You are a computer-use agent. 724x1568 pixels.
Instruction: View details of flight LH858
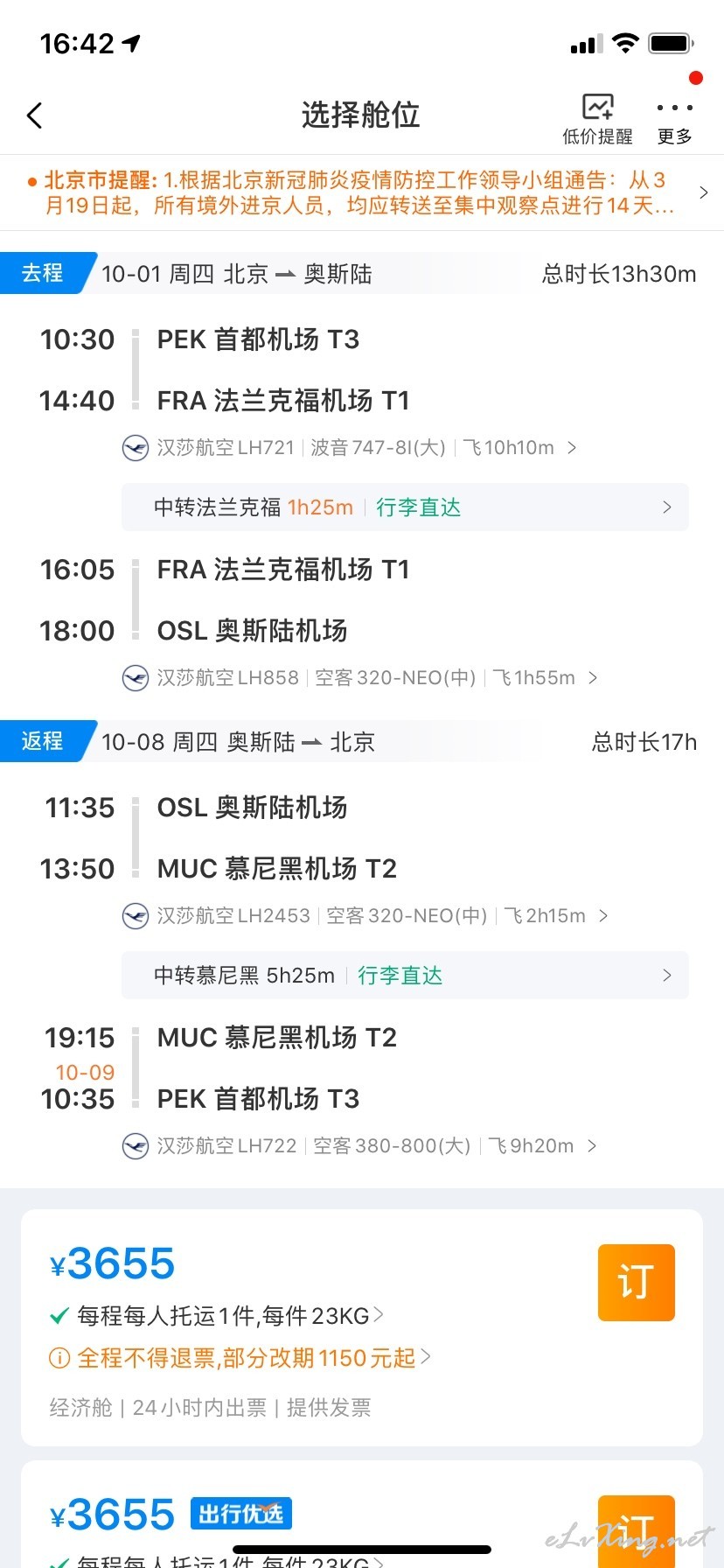(359, 678)
